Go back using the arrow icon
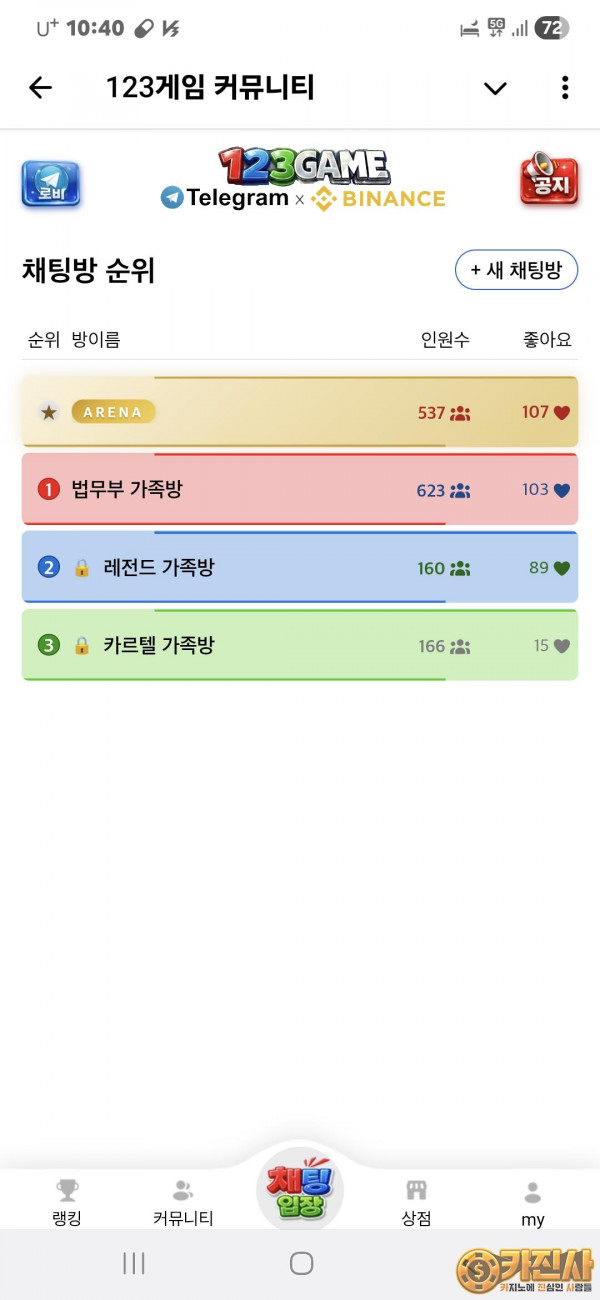Screen dimensions: 600x1300 (40, 88)
